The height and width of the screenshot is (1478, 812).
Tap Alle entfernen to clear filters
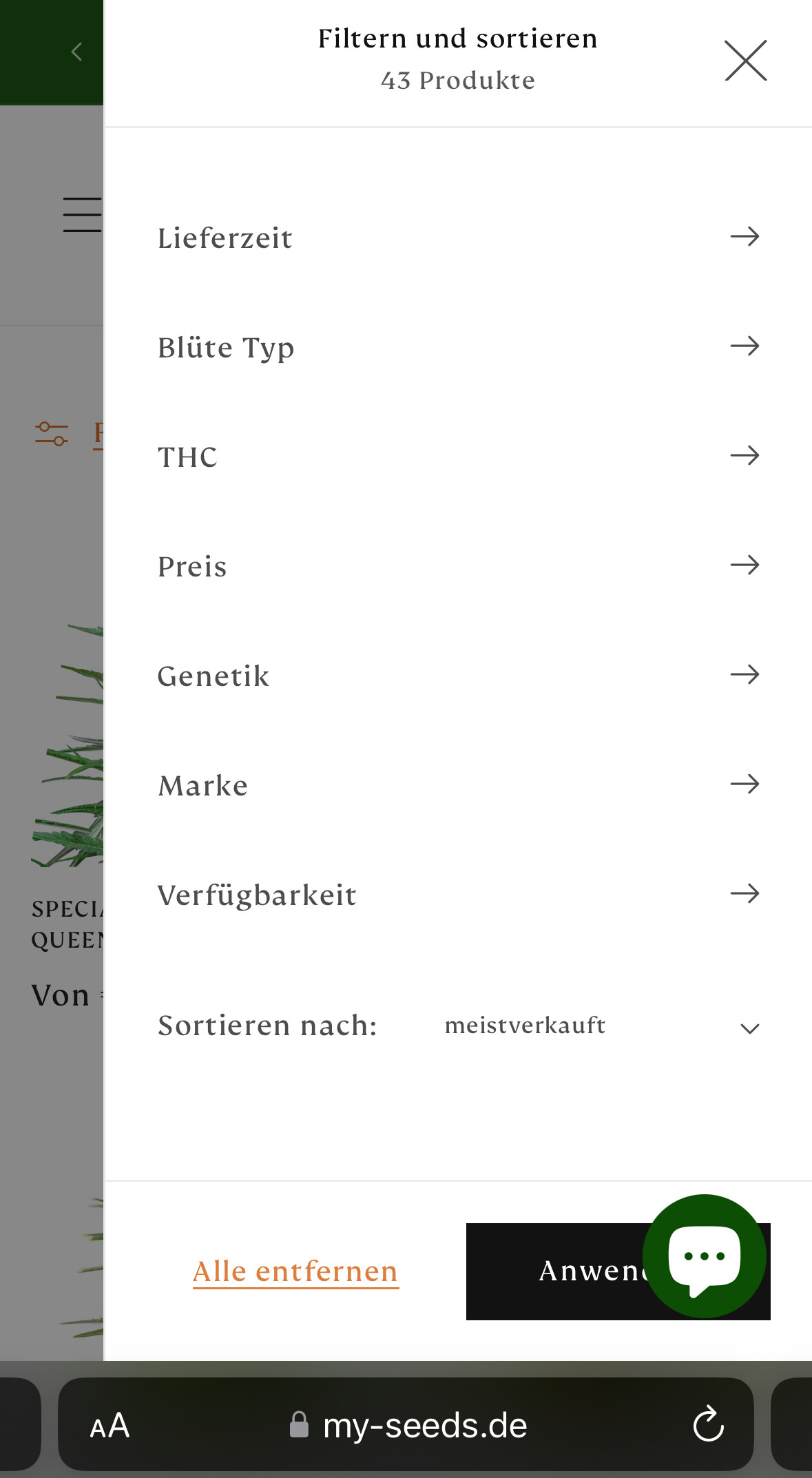(295, 1271)
